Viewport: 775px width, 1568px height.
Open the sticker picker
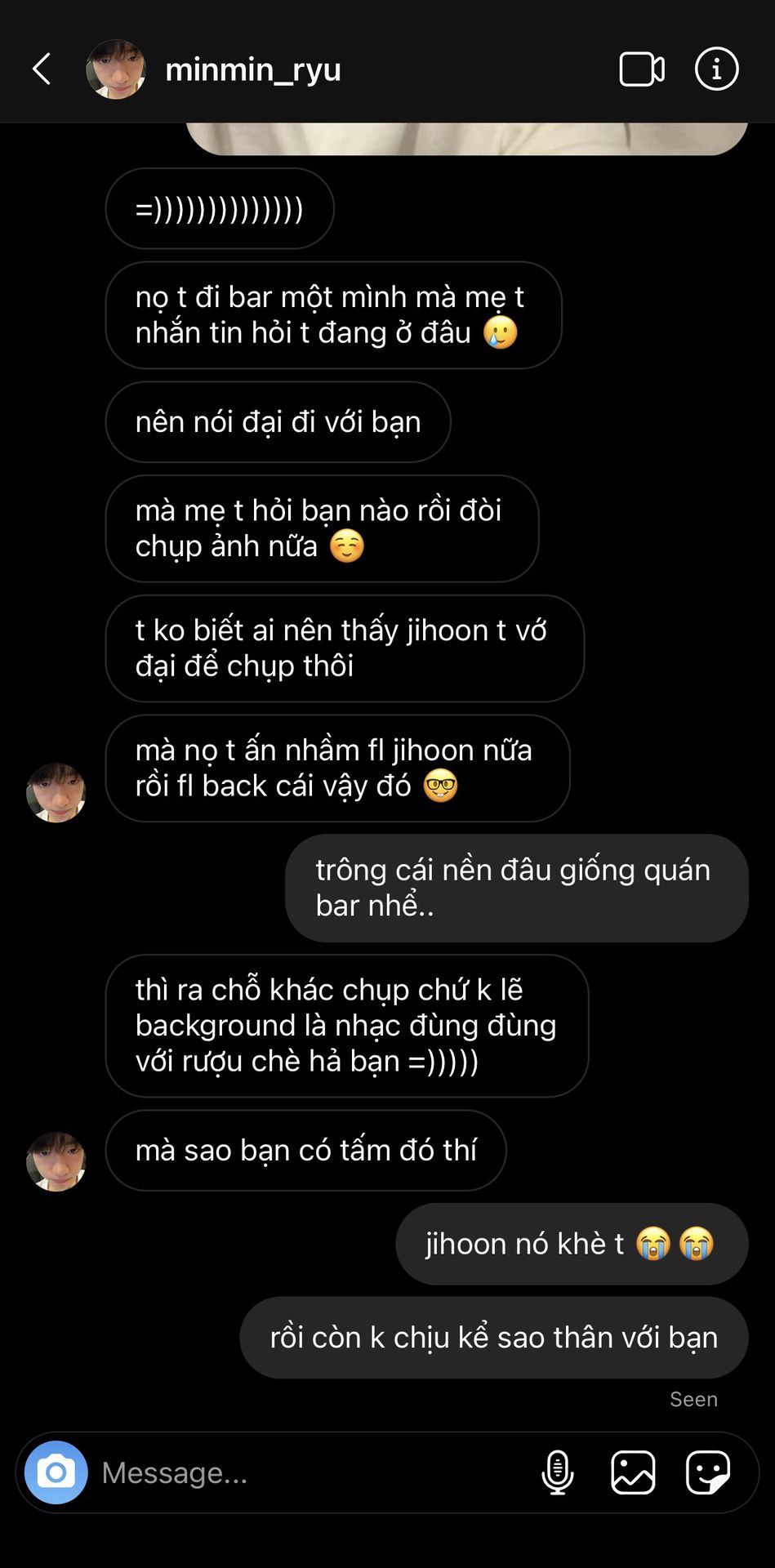(707, 1472)
